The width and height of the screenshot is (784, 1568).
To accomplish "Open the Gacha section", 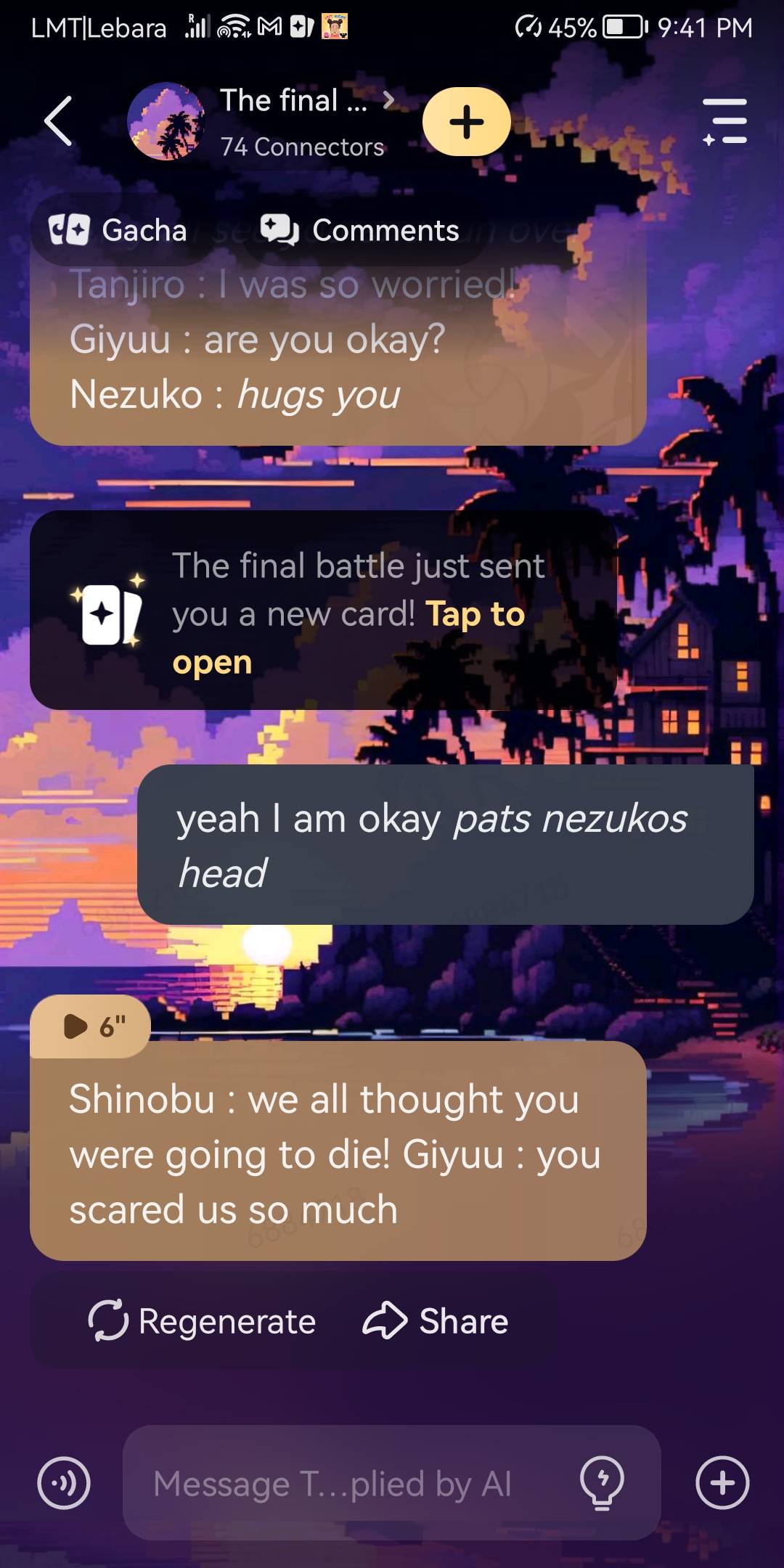I will (x=118, y=230).
